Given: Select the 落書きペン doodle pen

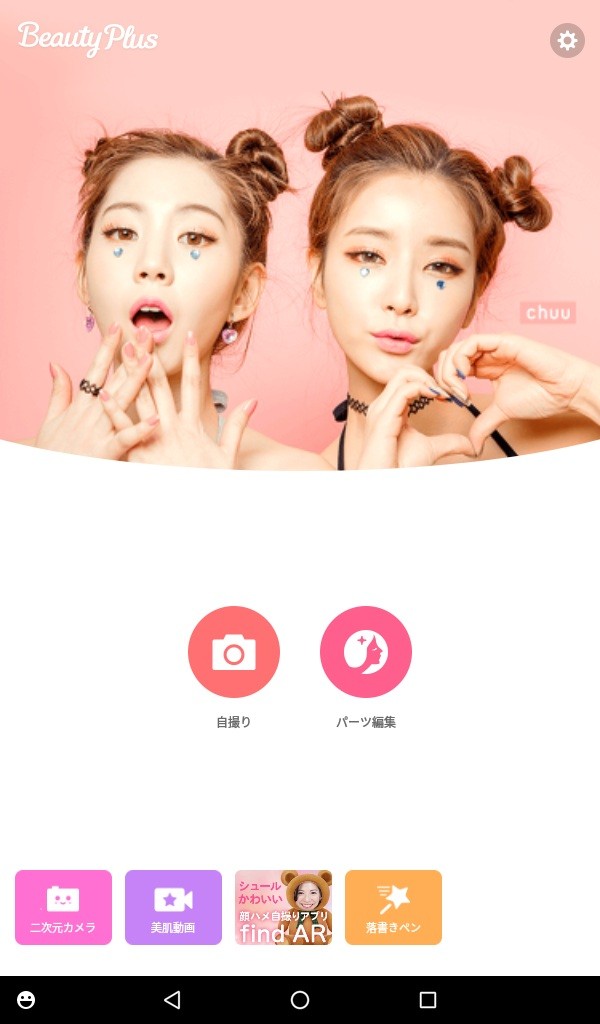Looking at the screenshot, I should coord(393,907).
